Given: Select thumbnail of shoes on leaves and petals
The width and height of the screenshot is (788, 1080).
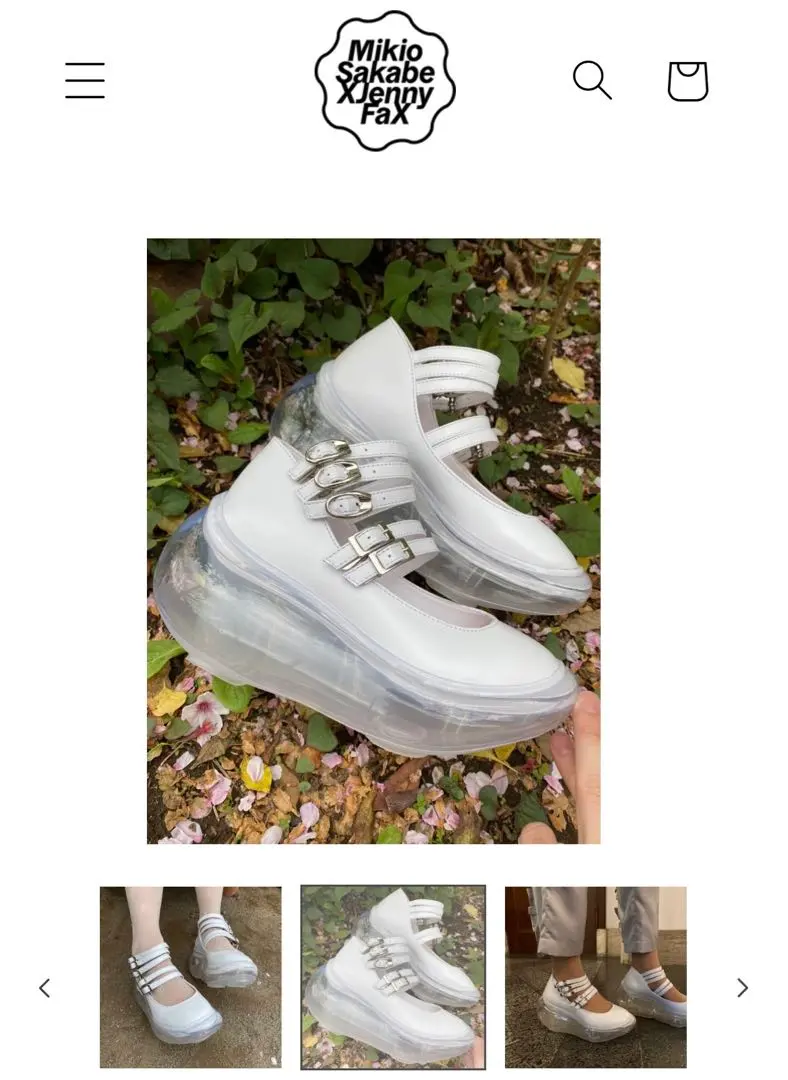Looking at the screenshot, I should tap(393, 977).
